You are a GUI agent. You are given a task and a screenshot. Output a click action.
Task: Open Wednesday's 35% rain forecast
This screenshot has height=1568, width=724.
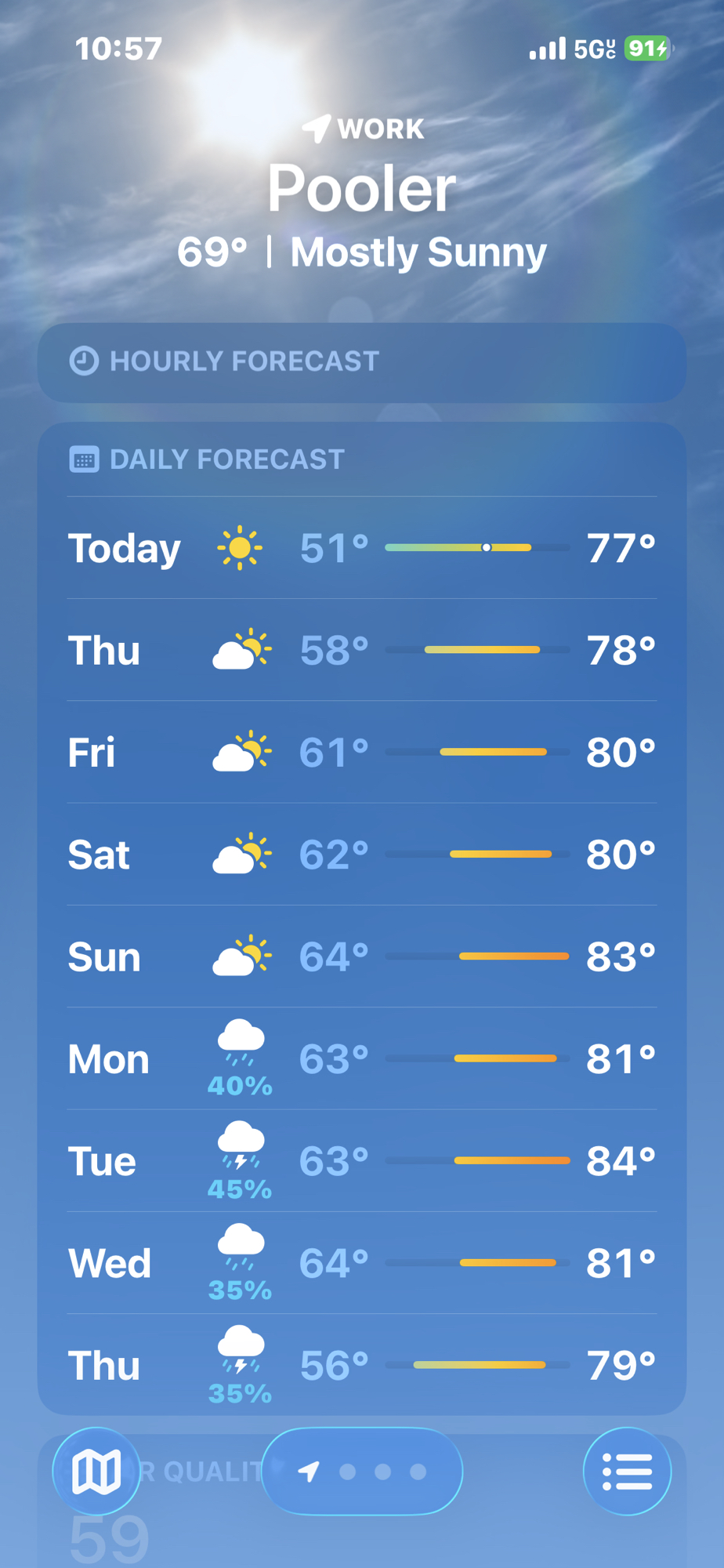click(x=362, y=1263)
